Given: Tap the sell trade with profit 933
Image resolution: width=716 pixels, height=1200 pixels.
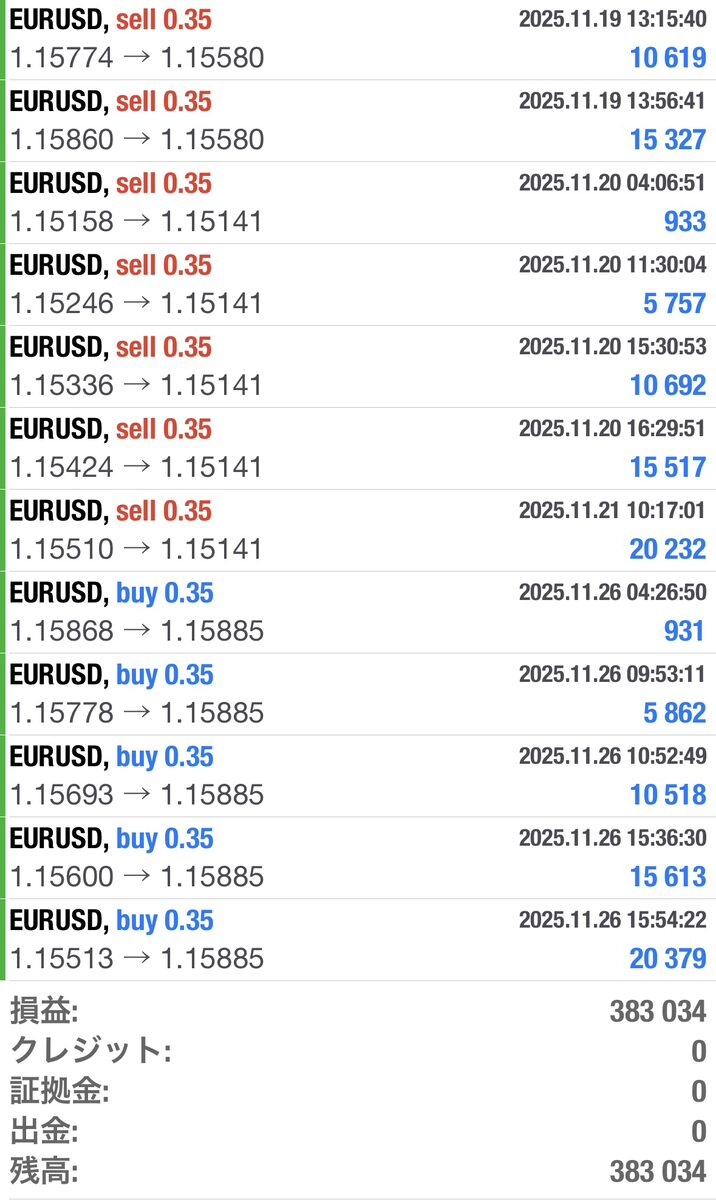Looking at the screenshot, I should (x=358, y=203).
